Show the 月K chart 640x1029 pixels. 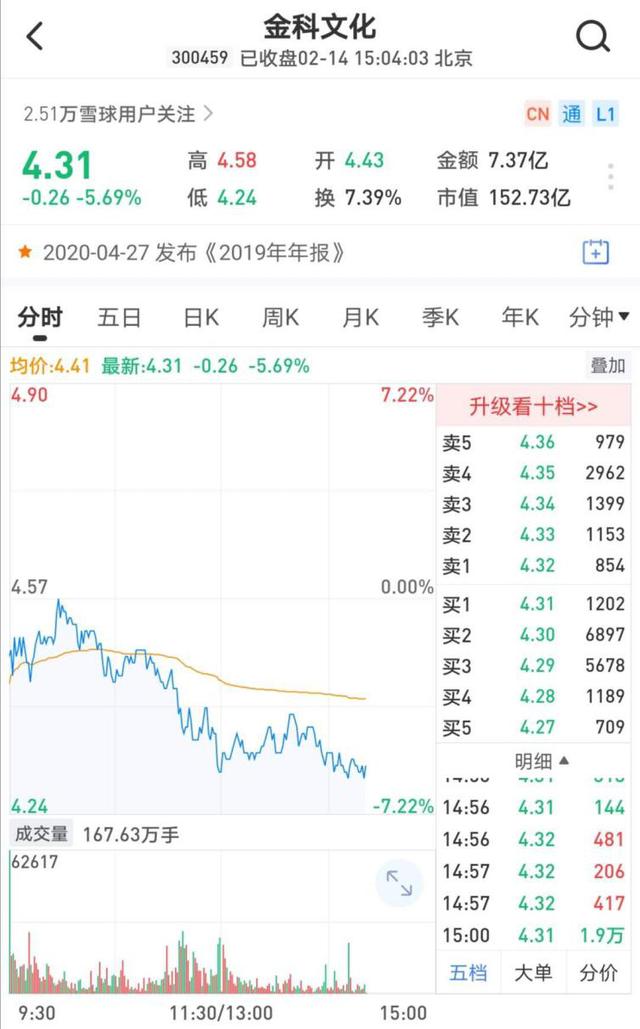tap(360, 318)
